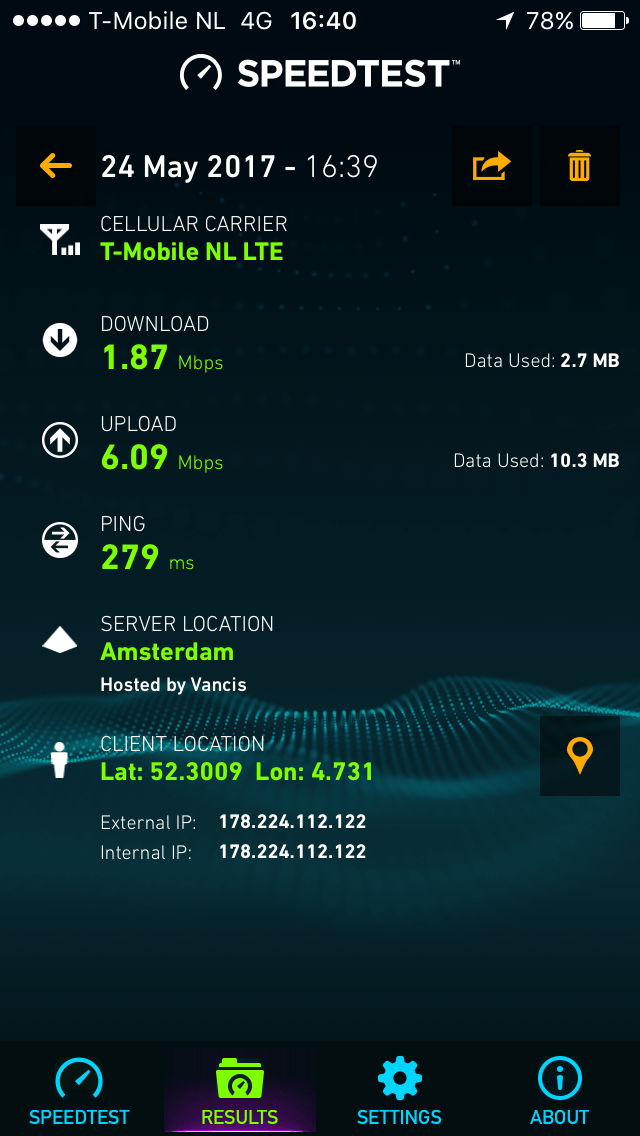
Task: Open the client location map pin
Action: (580, 756)
